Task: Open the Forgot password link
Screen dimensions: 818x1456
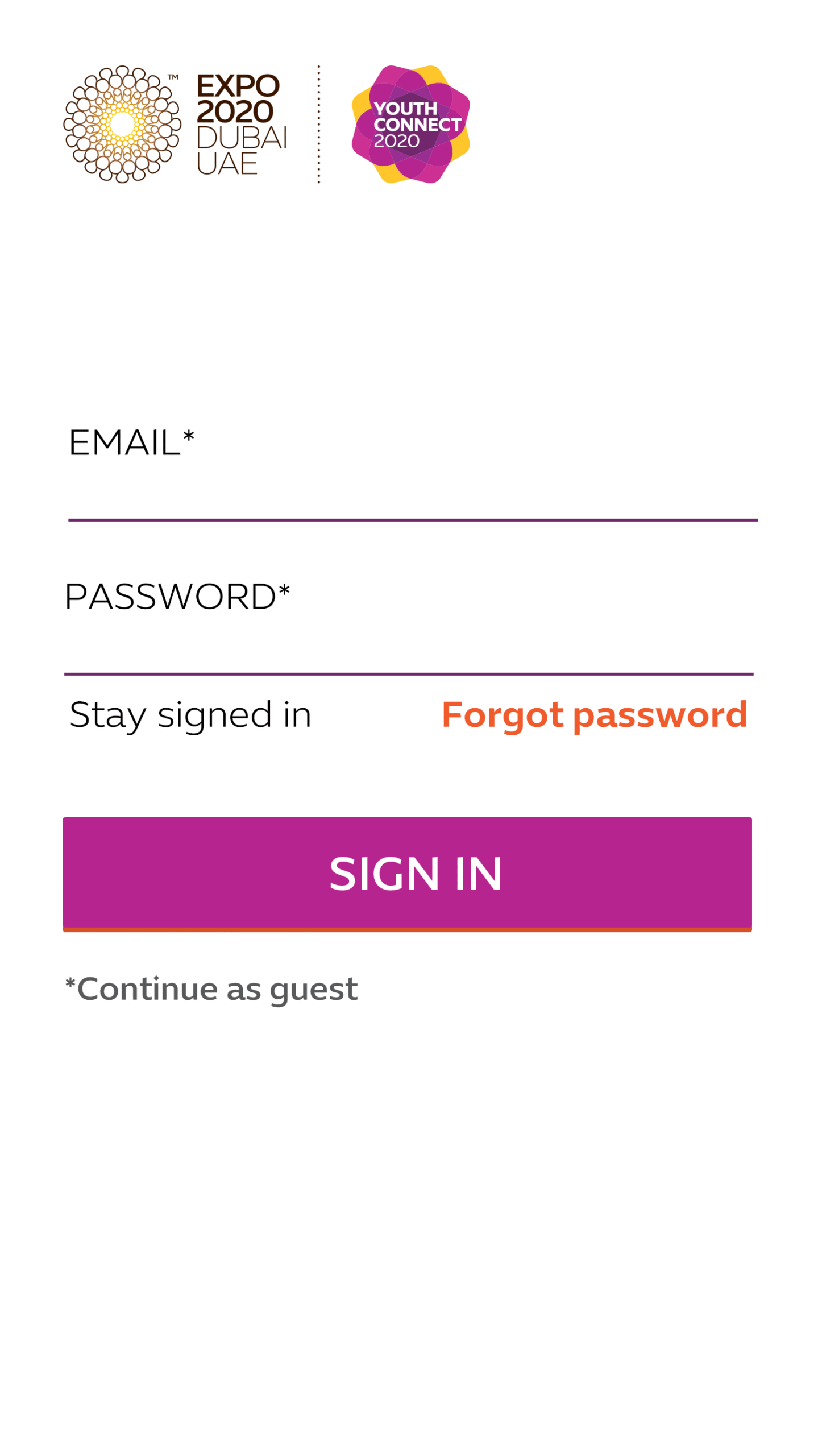Action: coord(594,715)
